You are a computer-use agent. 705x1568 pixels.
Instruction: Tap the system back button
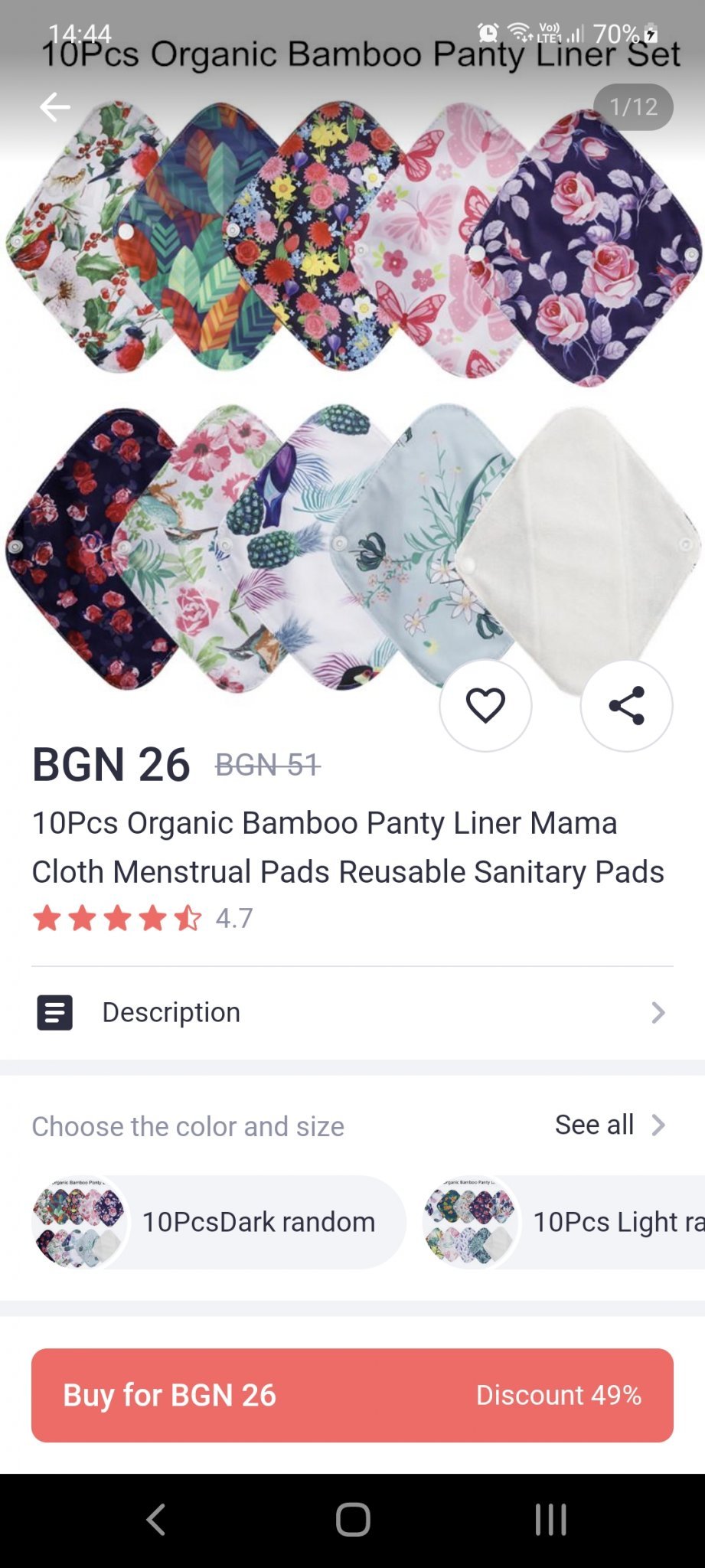[156, 1520]
